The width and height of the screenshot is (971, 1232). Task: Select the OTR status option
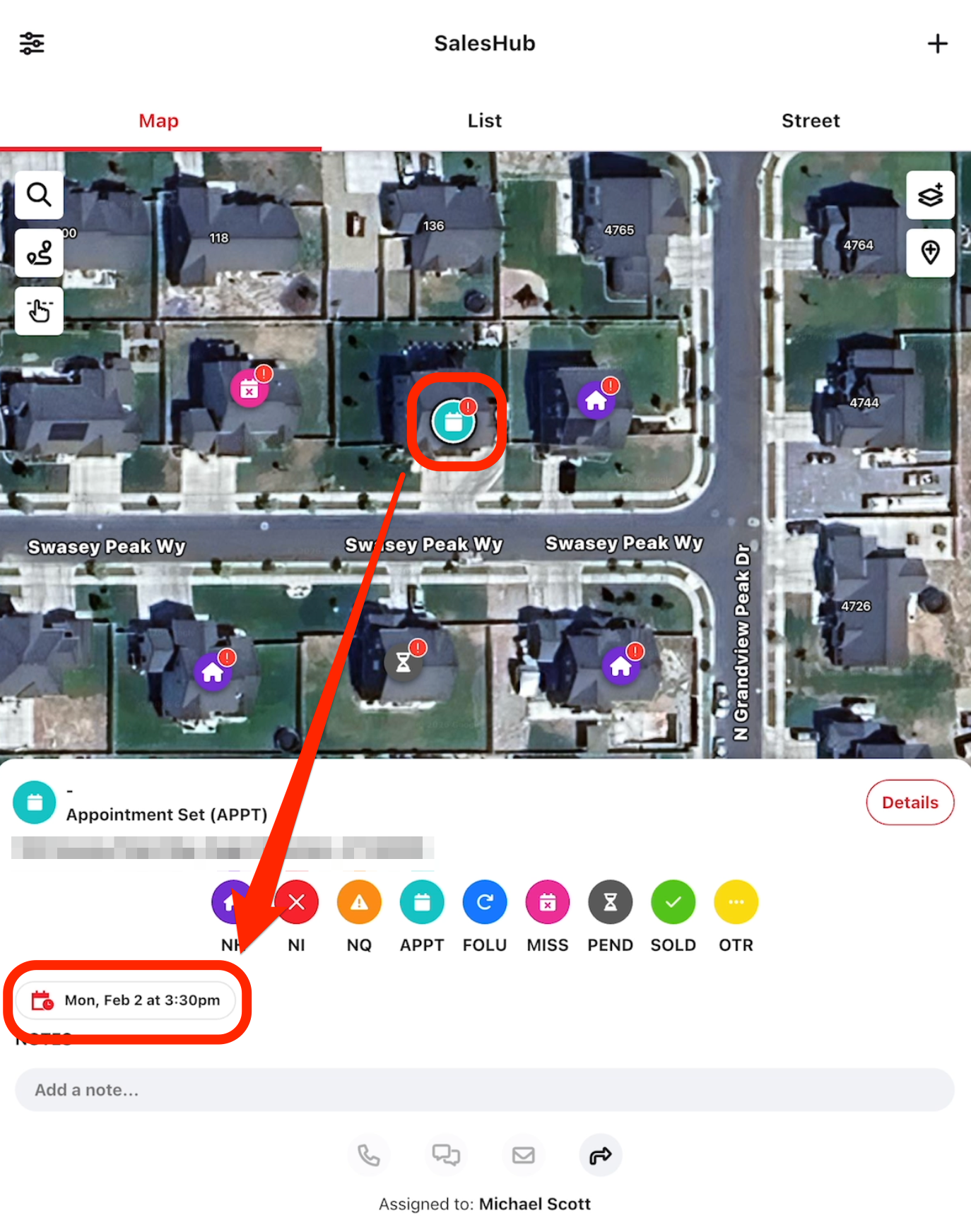(736, 902)
